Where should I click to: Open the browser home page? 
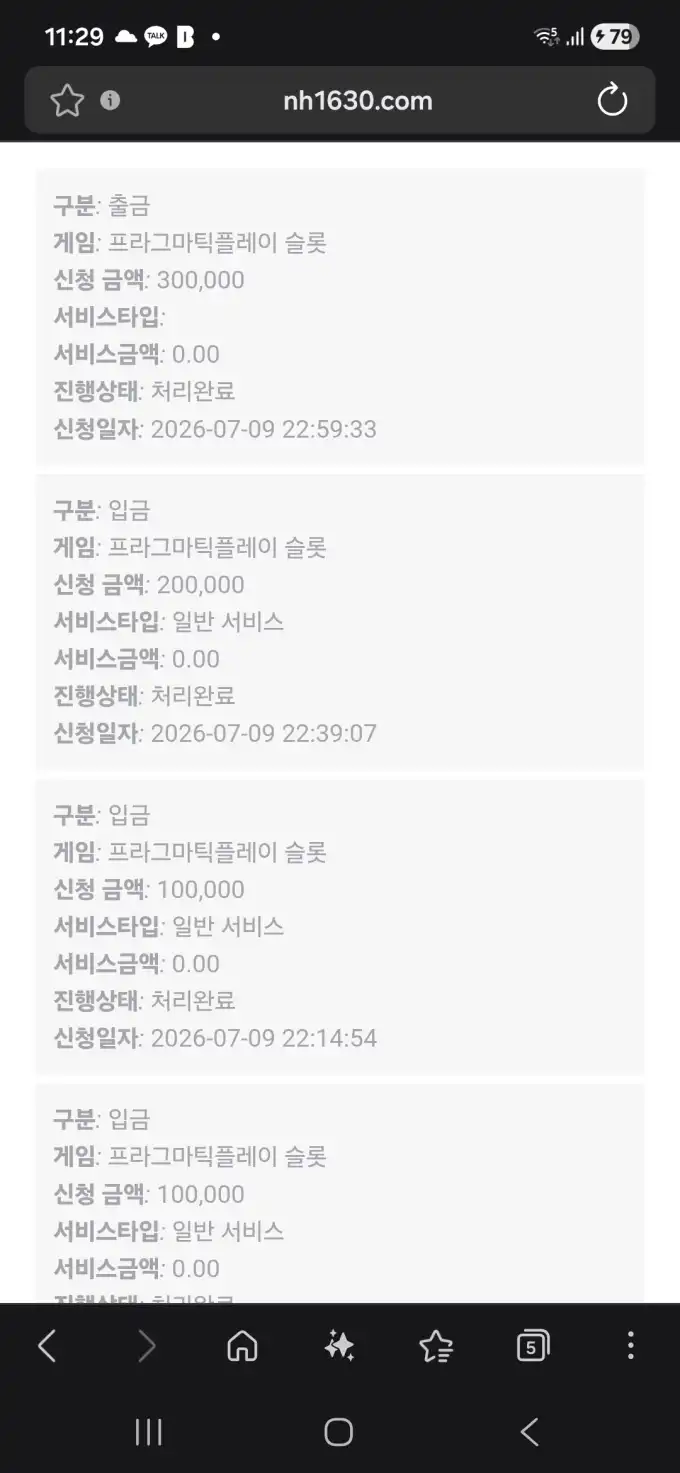click(x=242, y=1346)
